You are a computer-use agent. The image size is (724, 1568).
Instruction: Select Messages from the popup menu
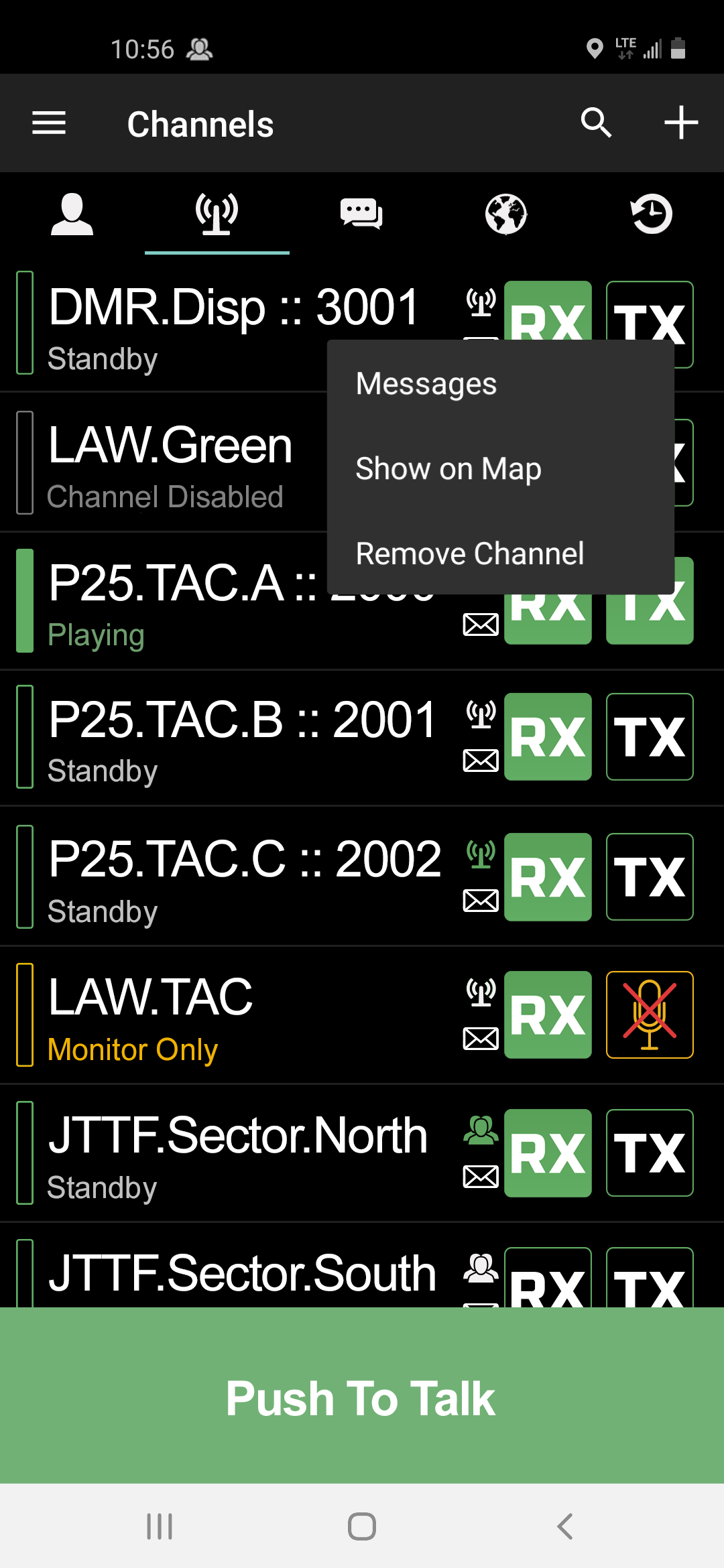(x=426, y=384)
